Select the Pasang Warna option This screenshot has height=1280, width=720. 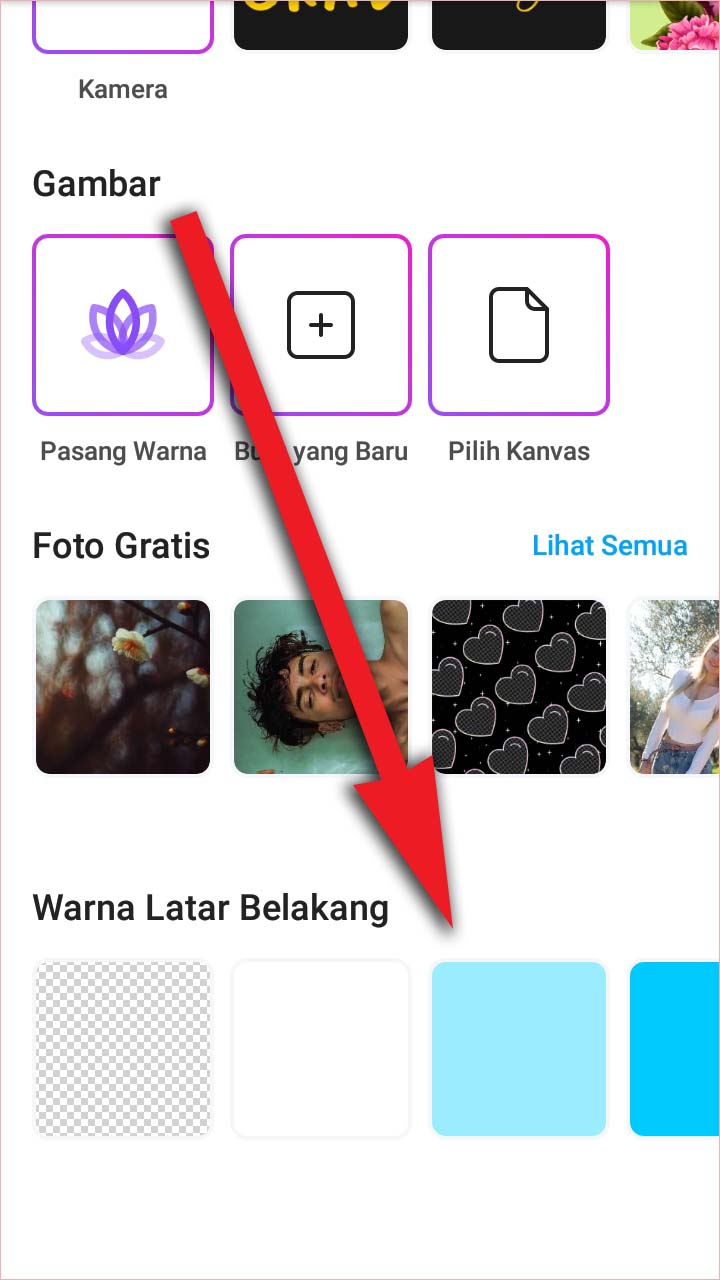coord(122,325)
